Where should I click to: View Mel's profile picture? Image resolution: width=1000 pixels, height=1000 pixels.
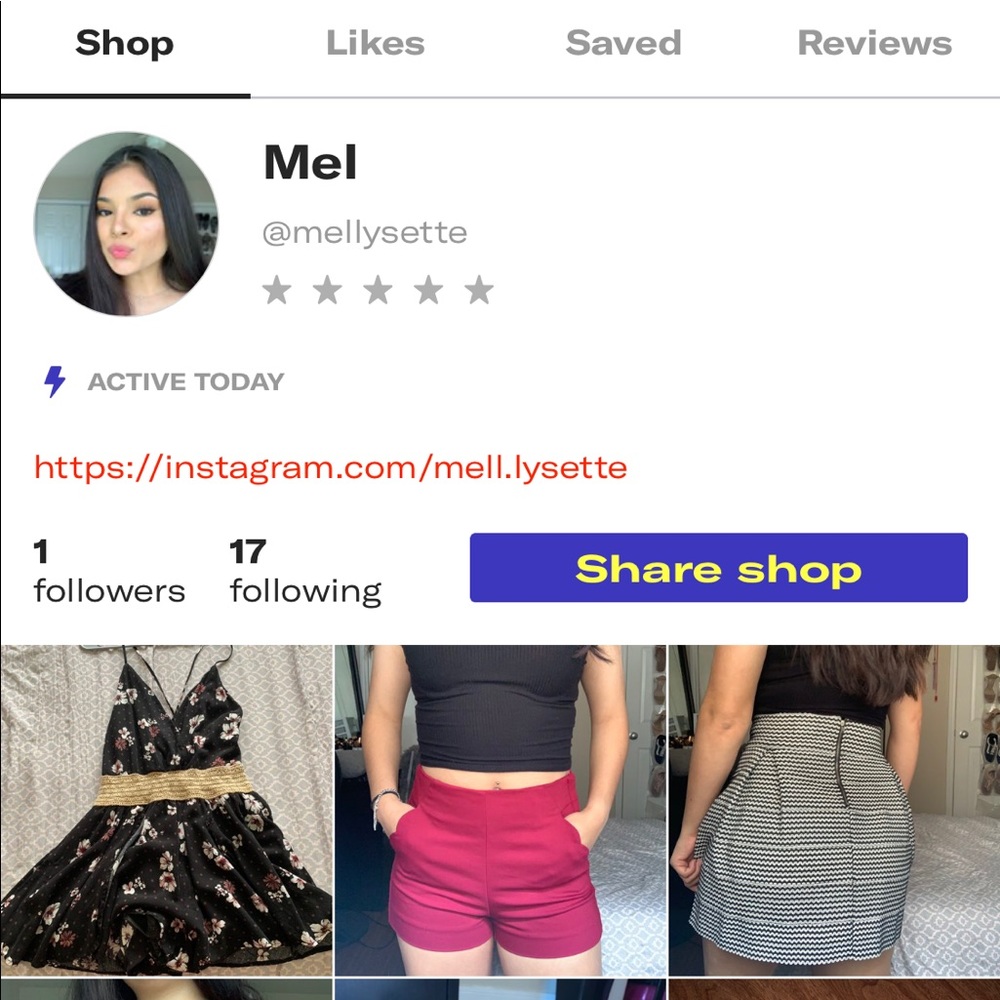pyautogui.click(x=126, y=224)
